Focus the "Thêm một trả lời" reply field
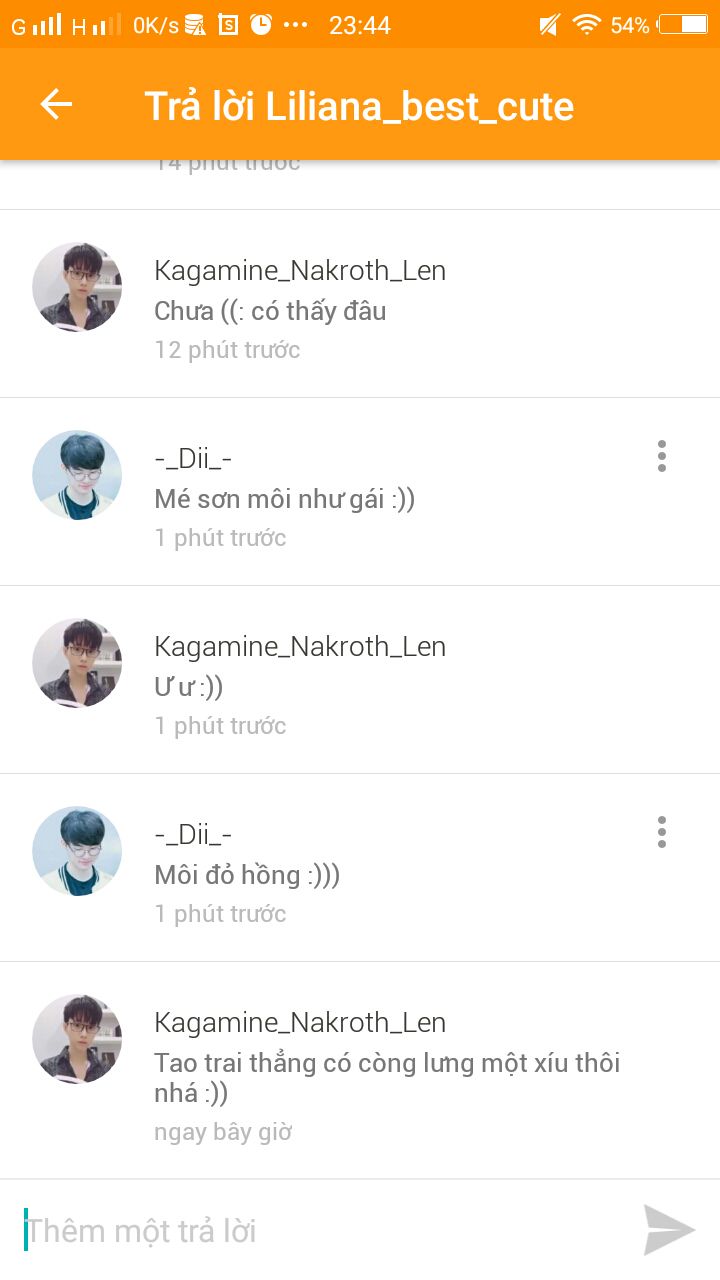This screenshot has height=1280, width=720. click(320, 1230)
